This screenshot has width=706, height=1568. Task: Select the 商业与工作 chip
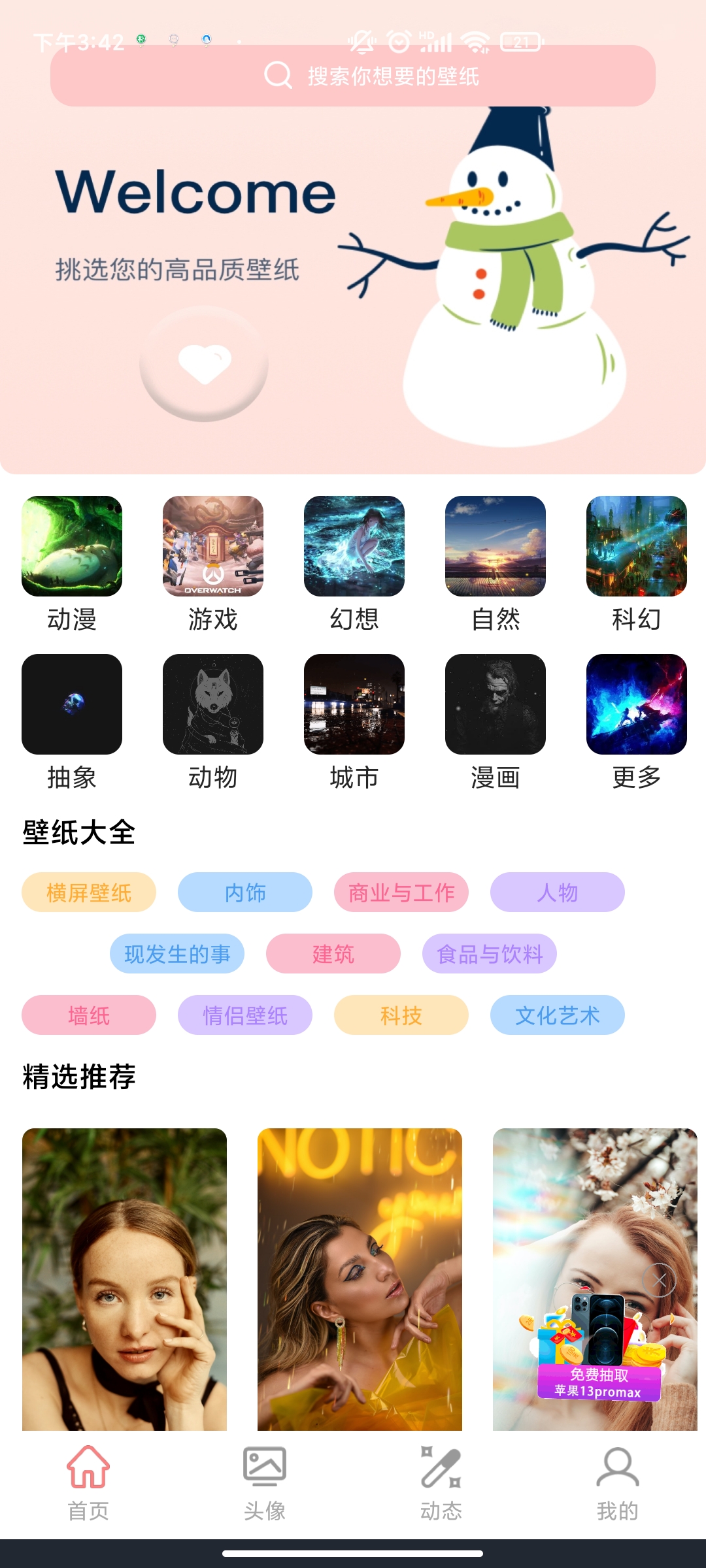pyautogui.click(x=401, y=892)
